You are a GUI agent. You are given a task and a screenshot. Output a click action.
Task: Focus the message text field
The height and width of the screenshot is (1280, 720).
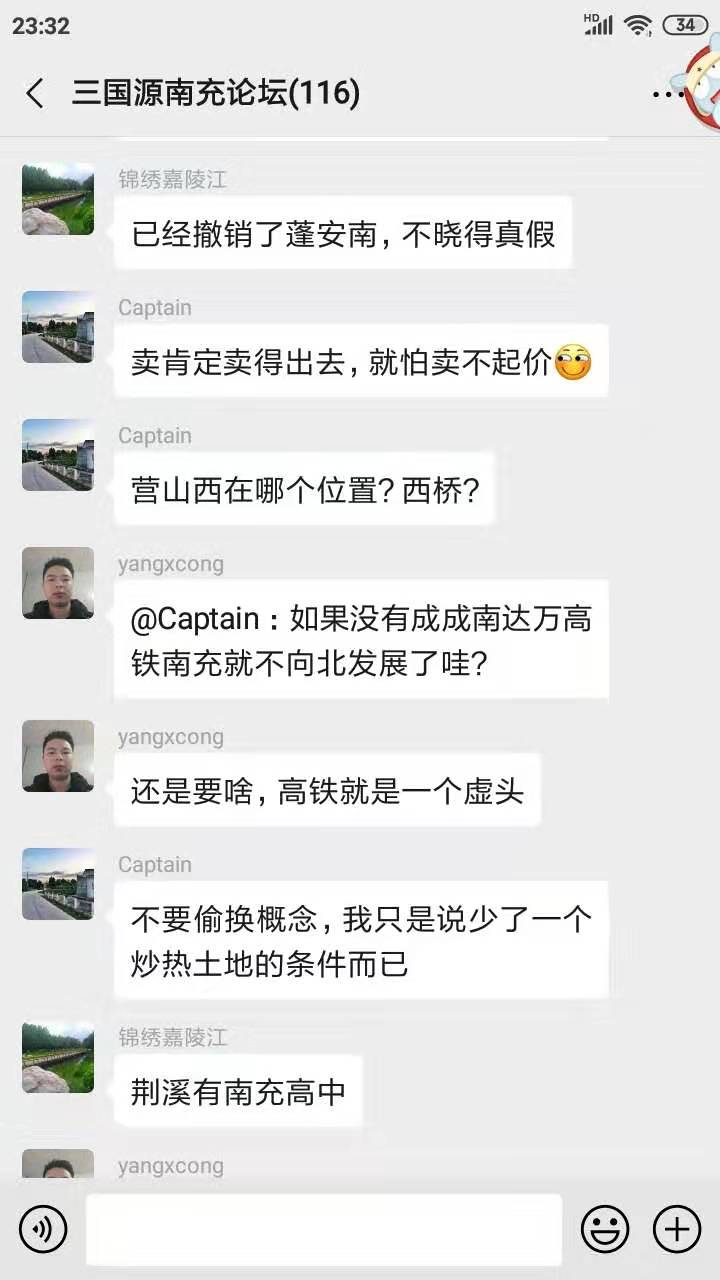tap(324, 1229)
